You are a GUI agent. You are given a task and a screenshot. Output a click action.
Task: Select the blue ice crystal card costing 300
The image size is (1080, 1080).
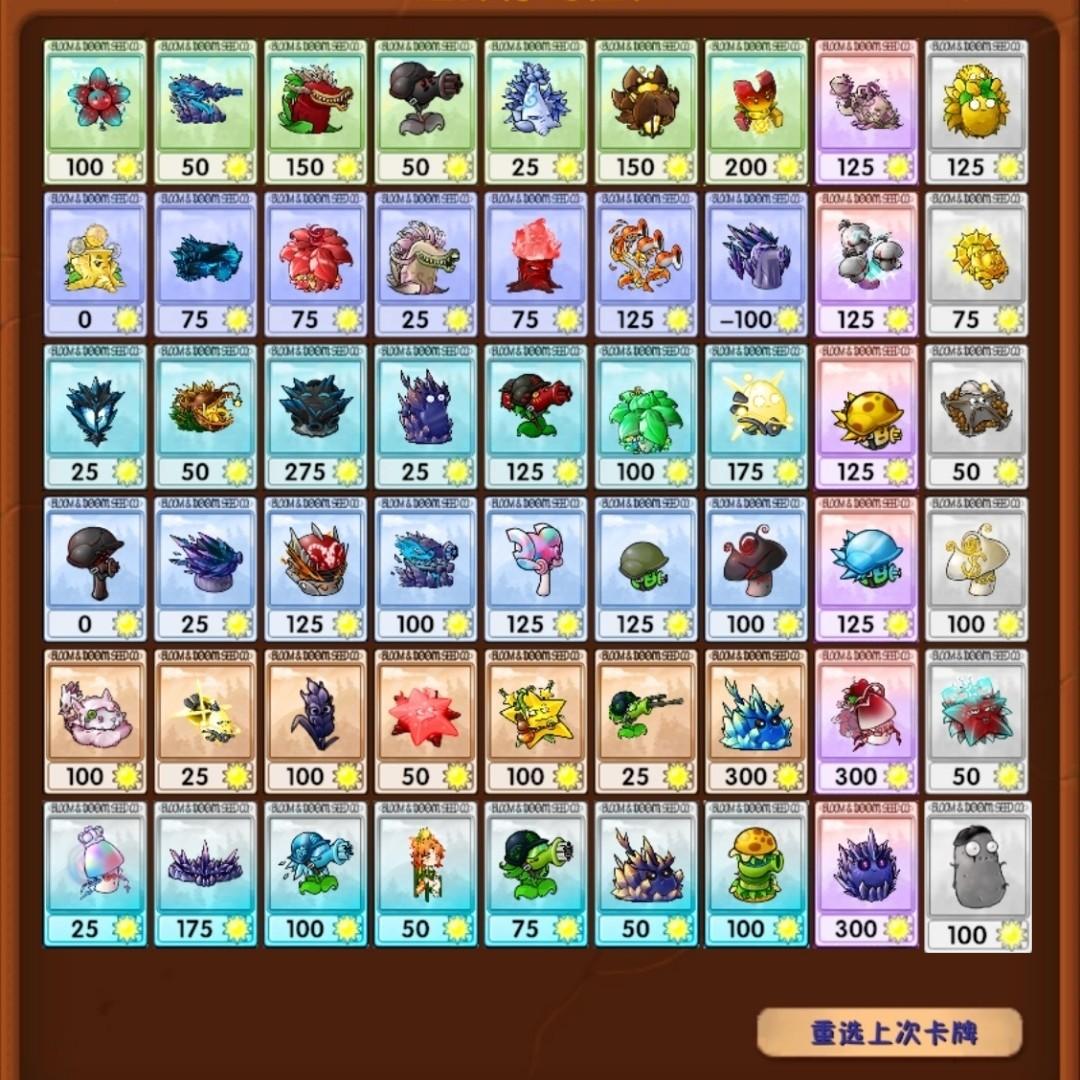coord(756,720)
